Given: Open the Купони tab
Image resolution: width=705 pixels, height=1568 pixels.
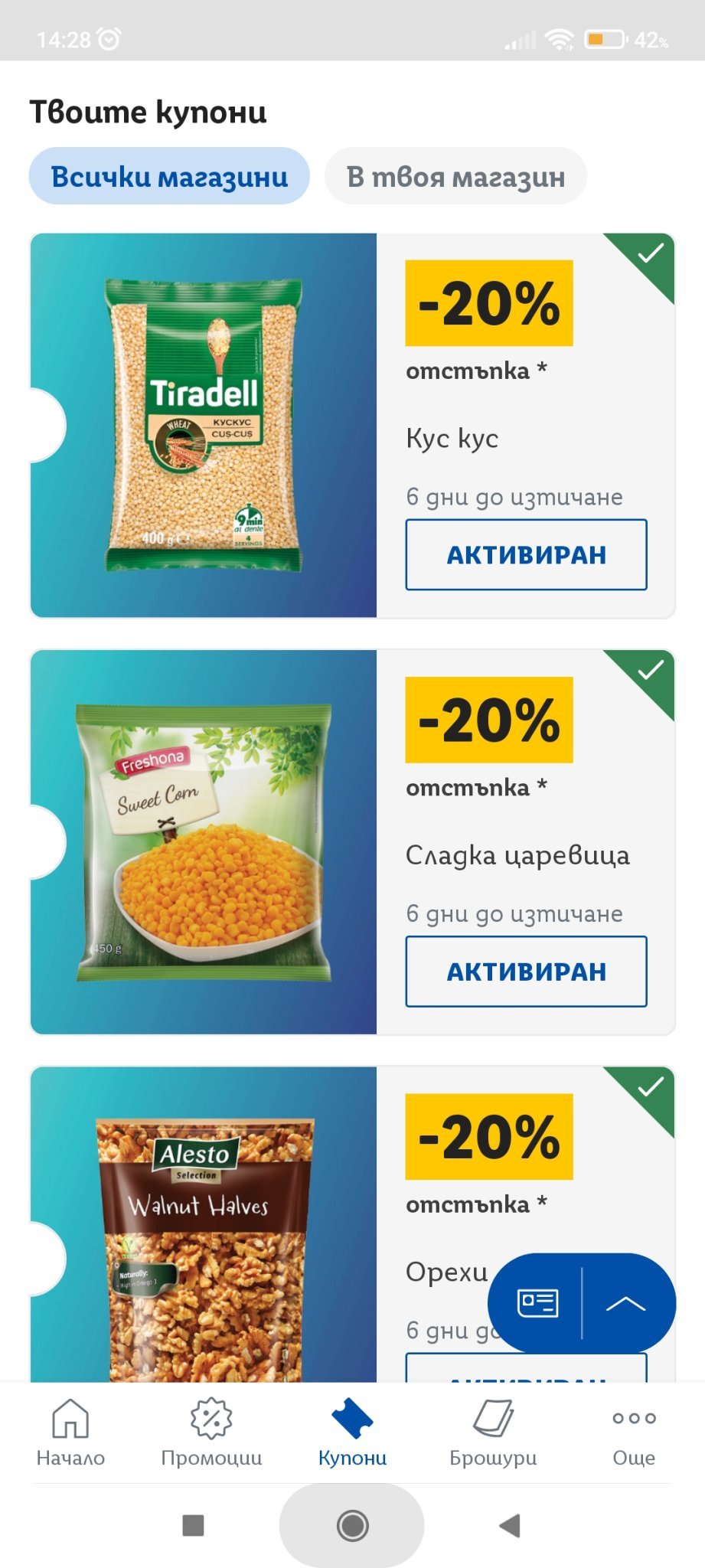Looking at the screenshot, I should [352, 1432].
